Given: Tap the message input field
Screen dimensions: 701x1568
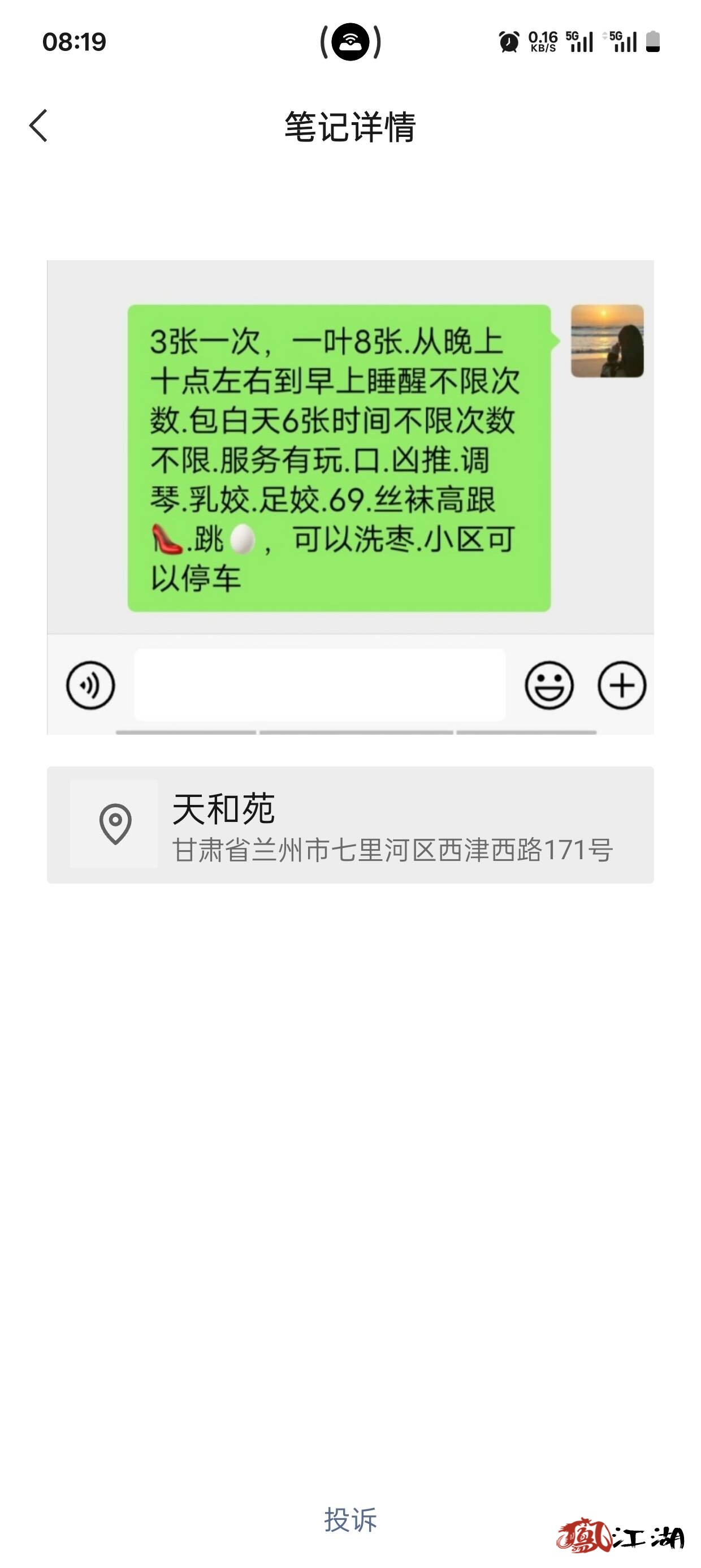Looking at the screenshot, I should (x=319, y=686).
